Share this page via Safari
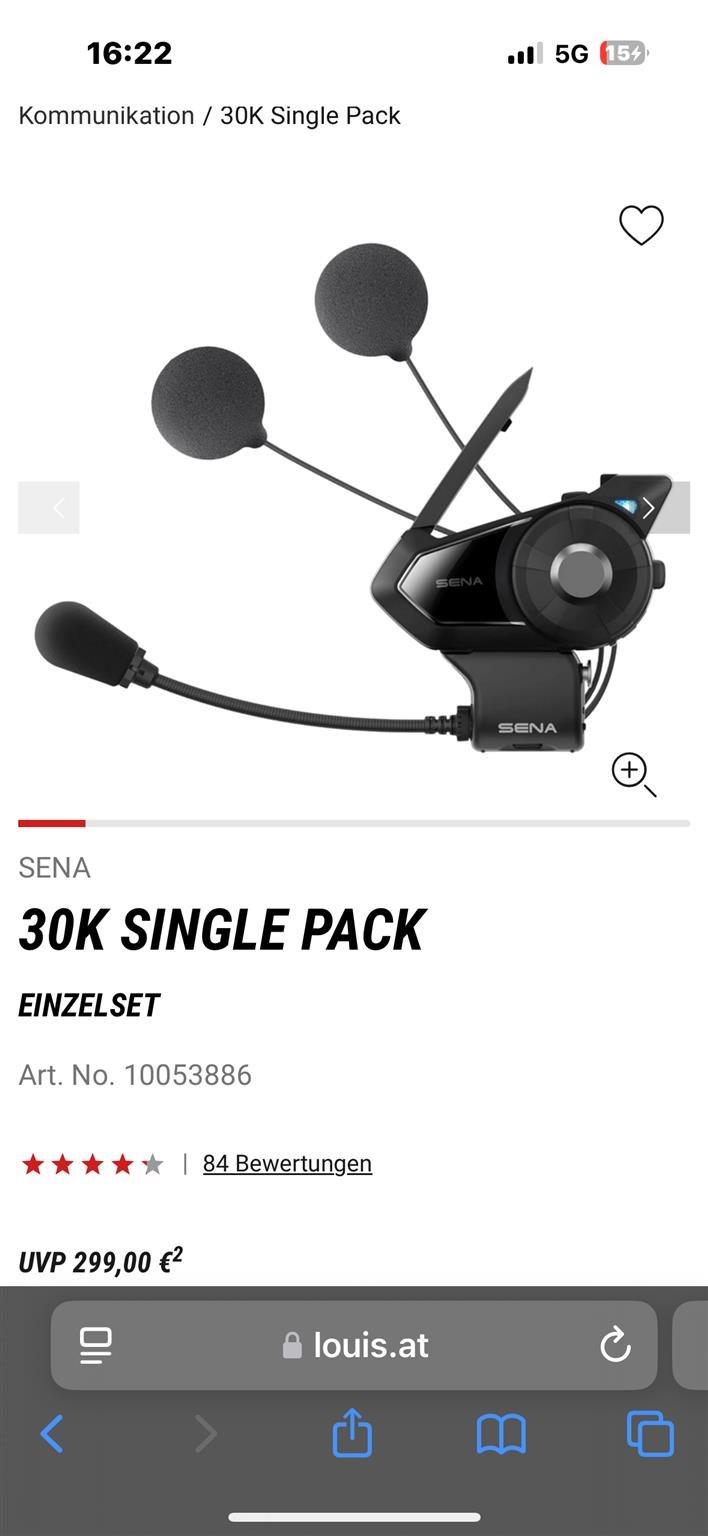Screen dimensions: 708x1536 pyautogui.click(x=352, y=1435)
